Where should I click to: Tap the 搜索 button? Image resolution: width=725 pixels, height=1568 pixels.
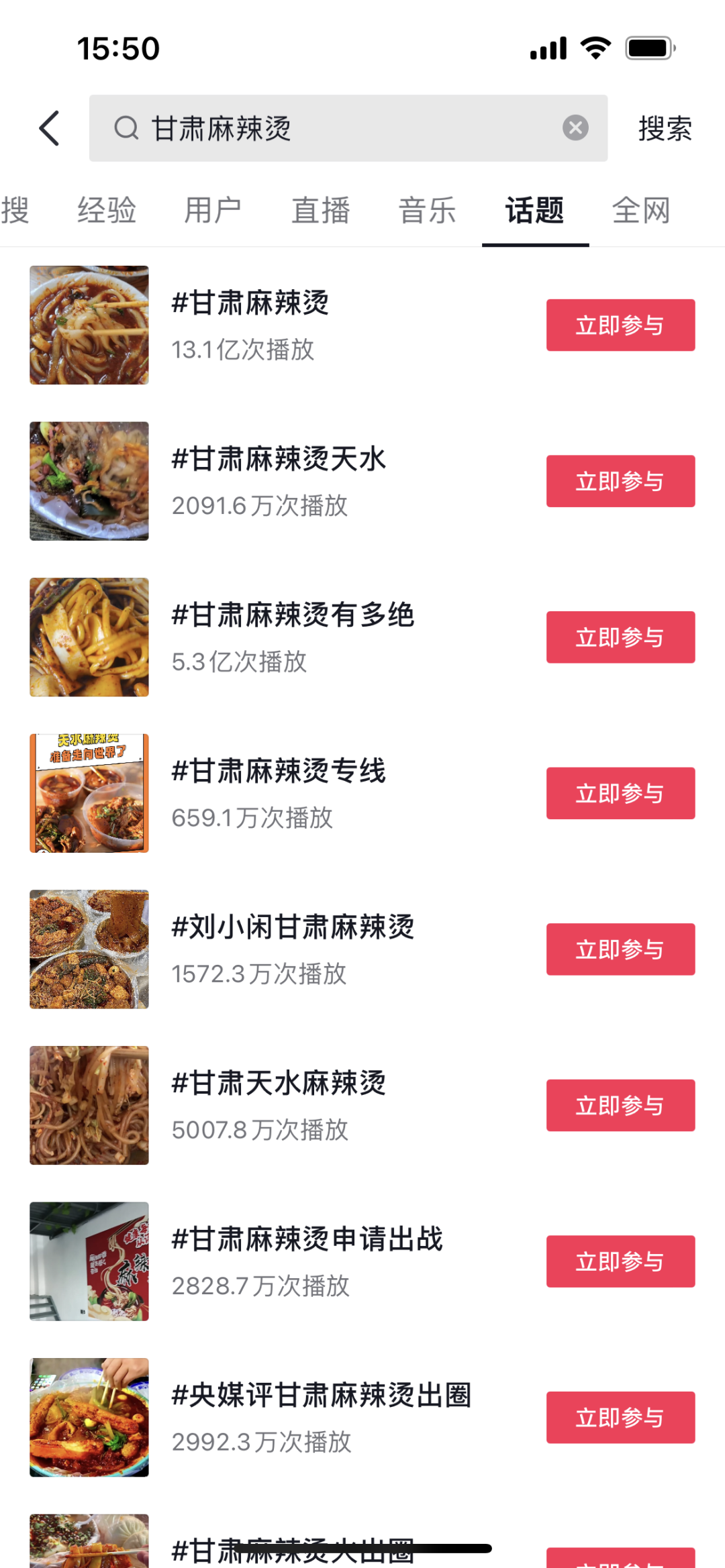[x=664, y=128]
